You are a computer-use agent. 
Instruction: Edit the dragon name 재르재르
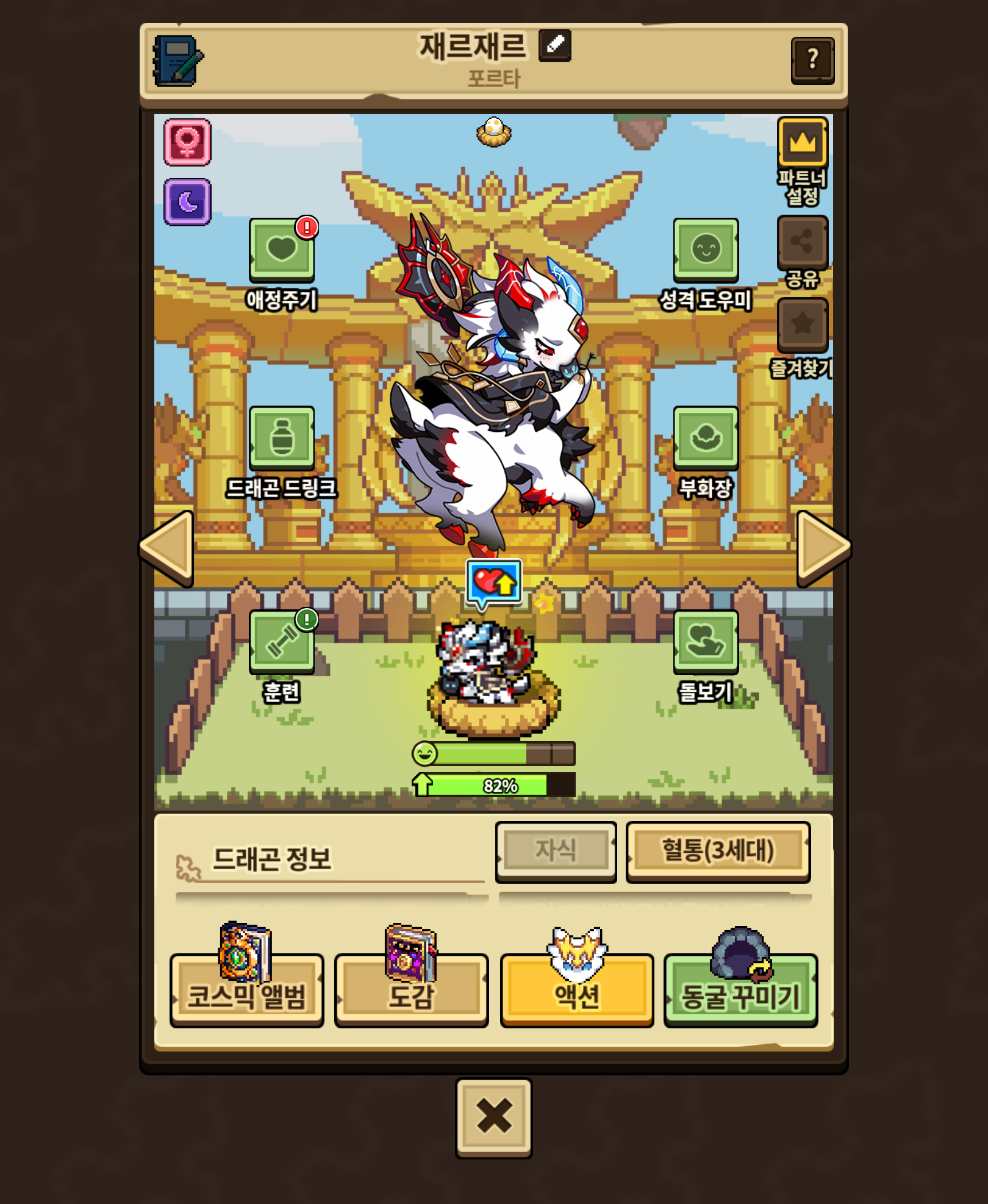pyautogui.click(x=554, y=45)
